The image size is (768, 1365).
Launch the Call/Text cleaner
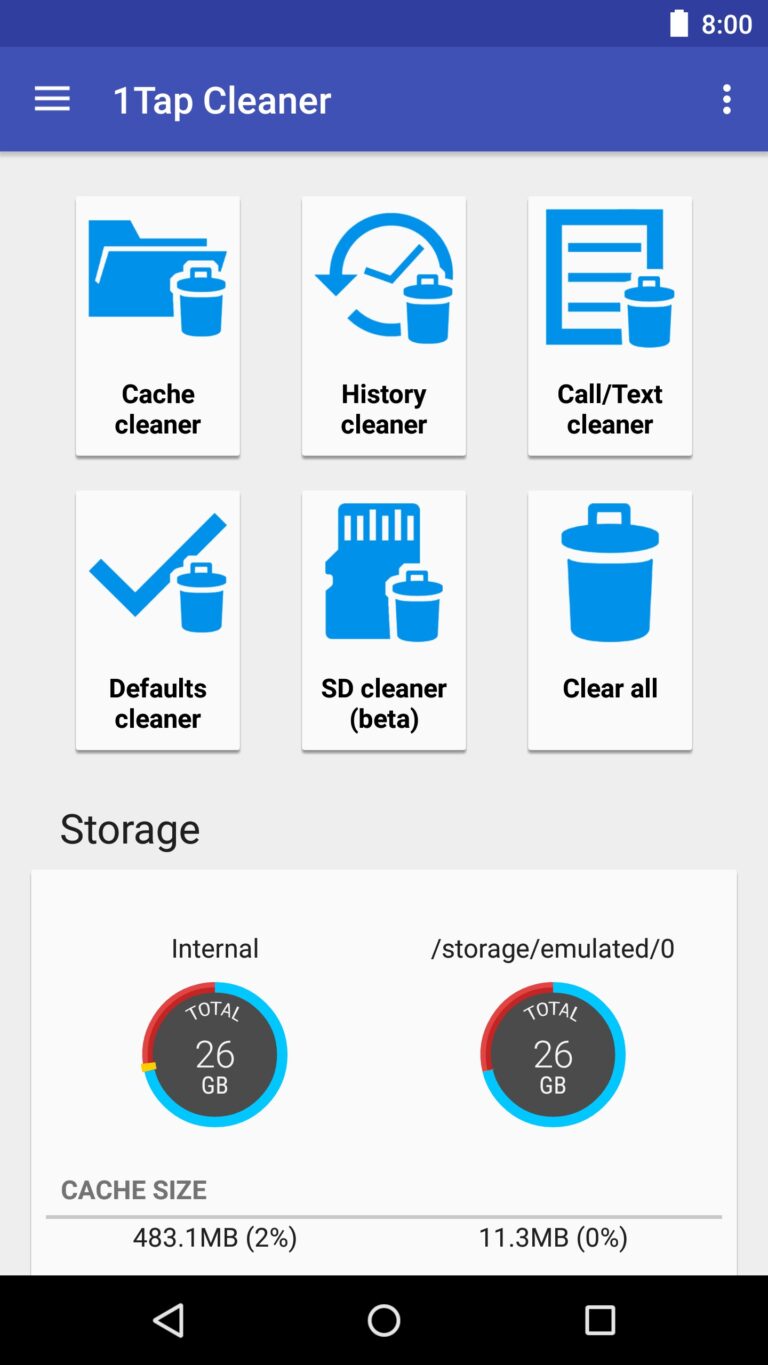(x=609, y=325)
